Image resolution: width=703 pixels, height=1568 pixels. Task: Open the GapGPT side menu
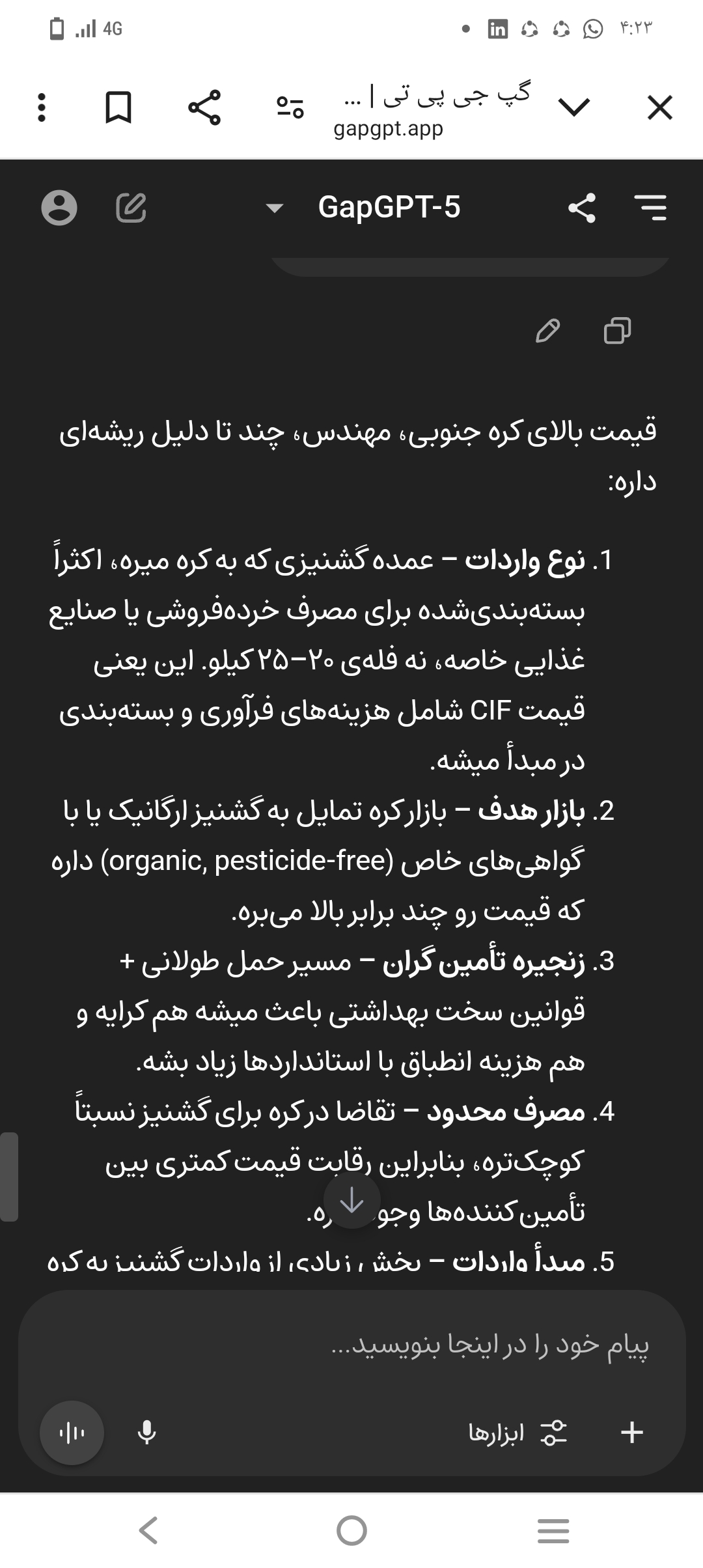point(650,208)
